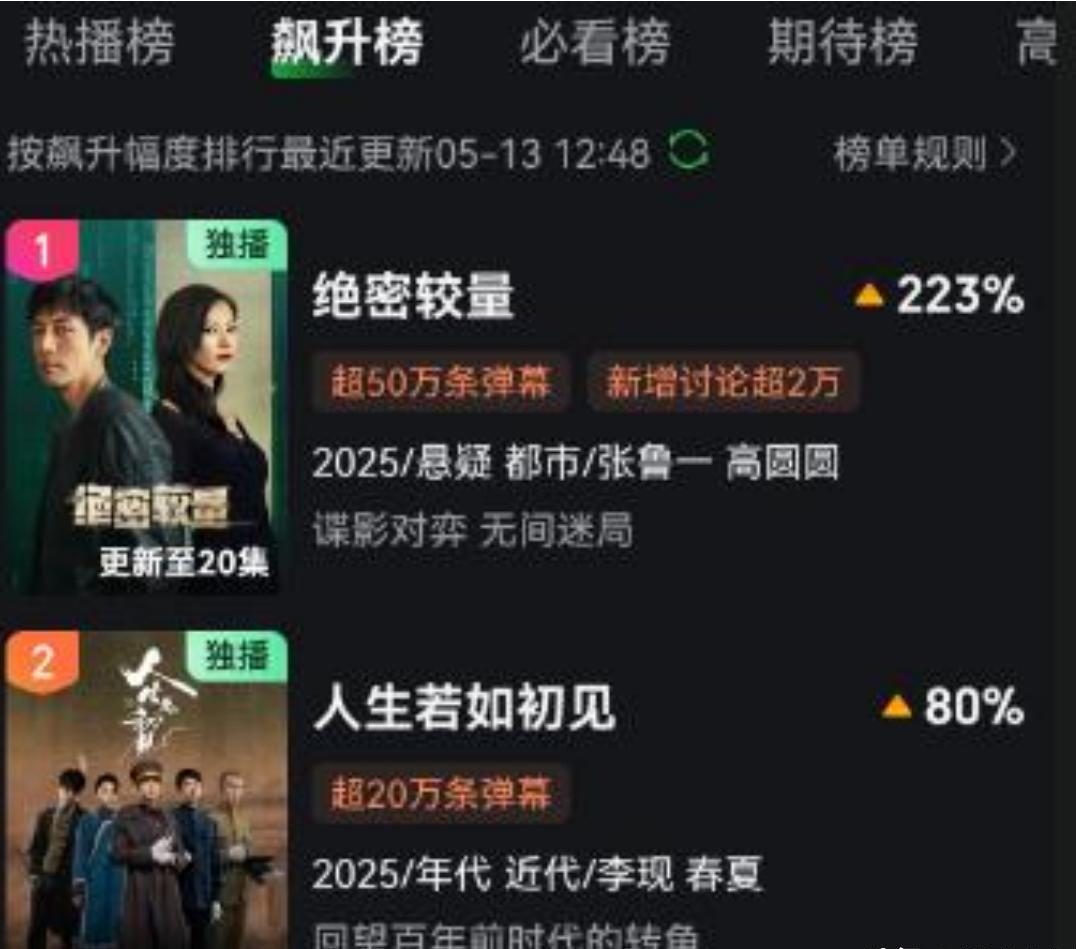Switch to the 必看榜 tab
Viewport: 1076px width, 949px height.
[594, 43]
